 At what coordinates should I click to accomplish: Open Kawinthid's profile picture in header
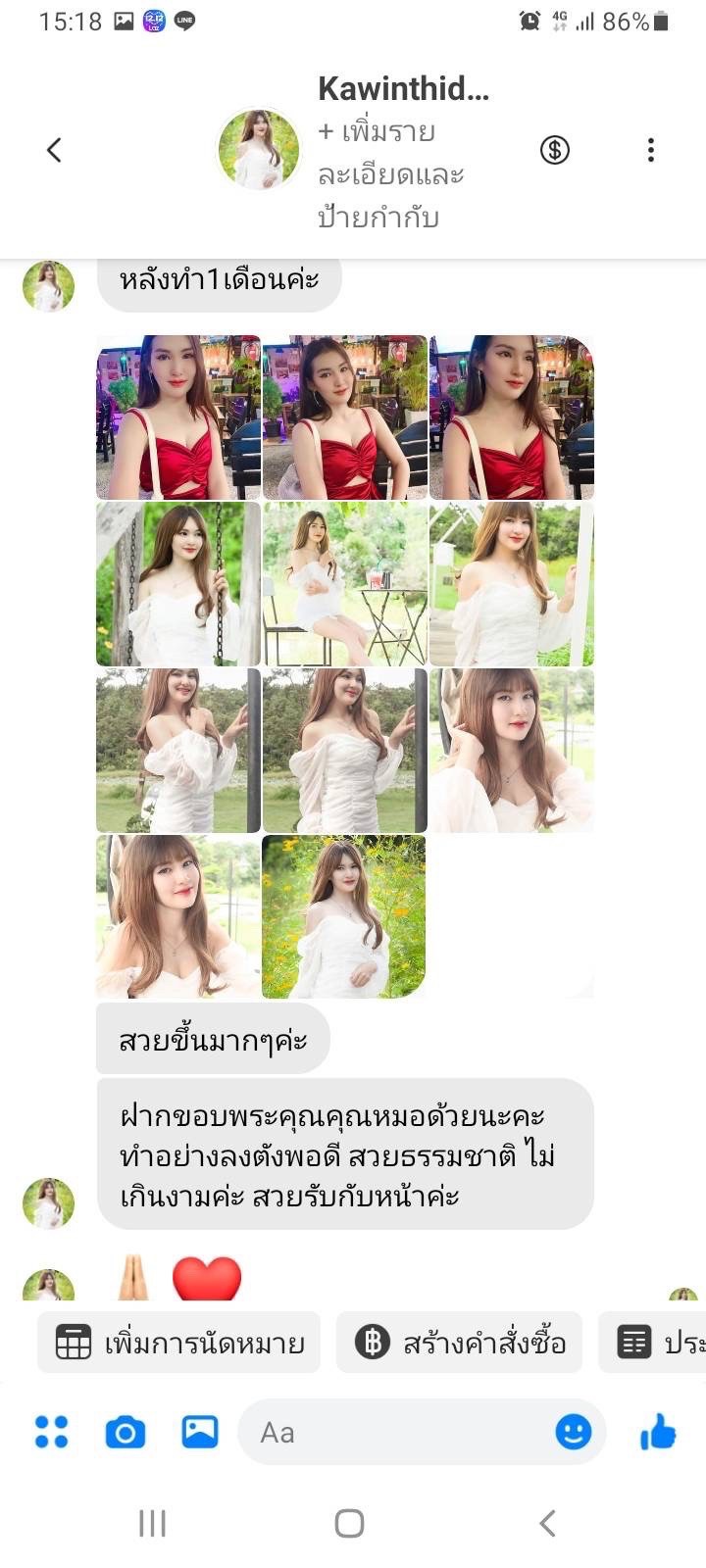pyautogui.click(x=259, y=149)
